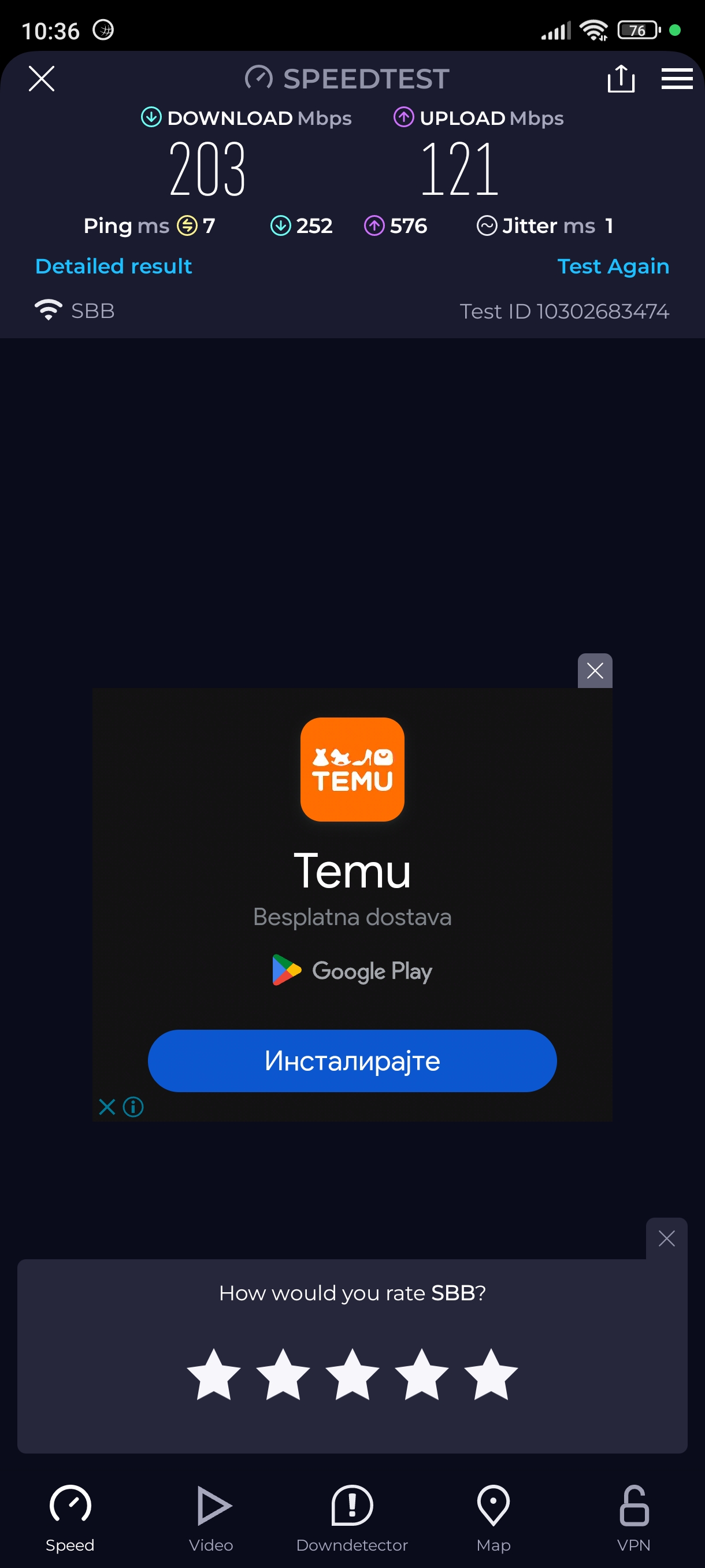Open the ad info icon
Screen dimensions: 705x1568
coord(133,1107)
